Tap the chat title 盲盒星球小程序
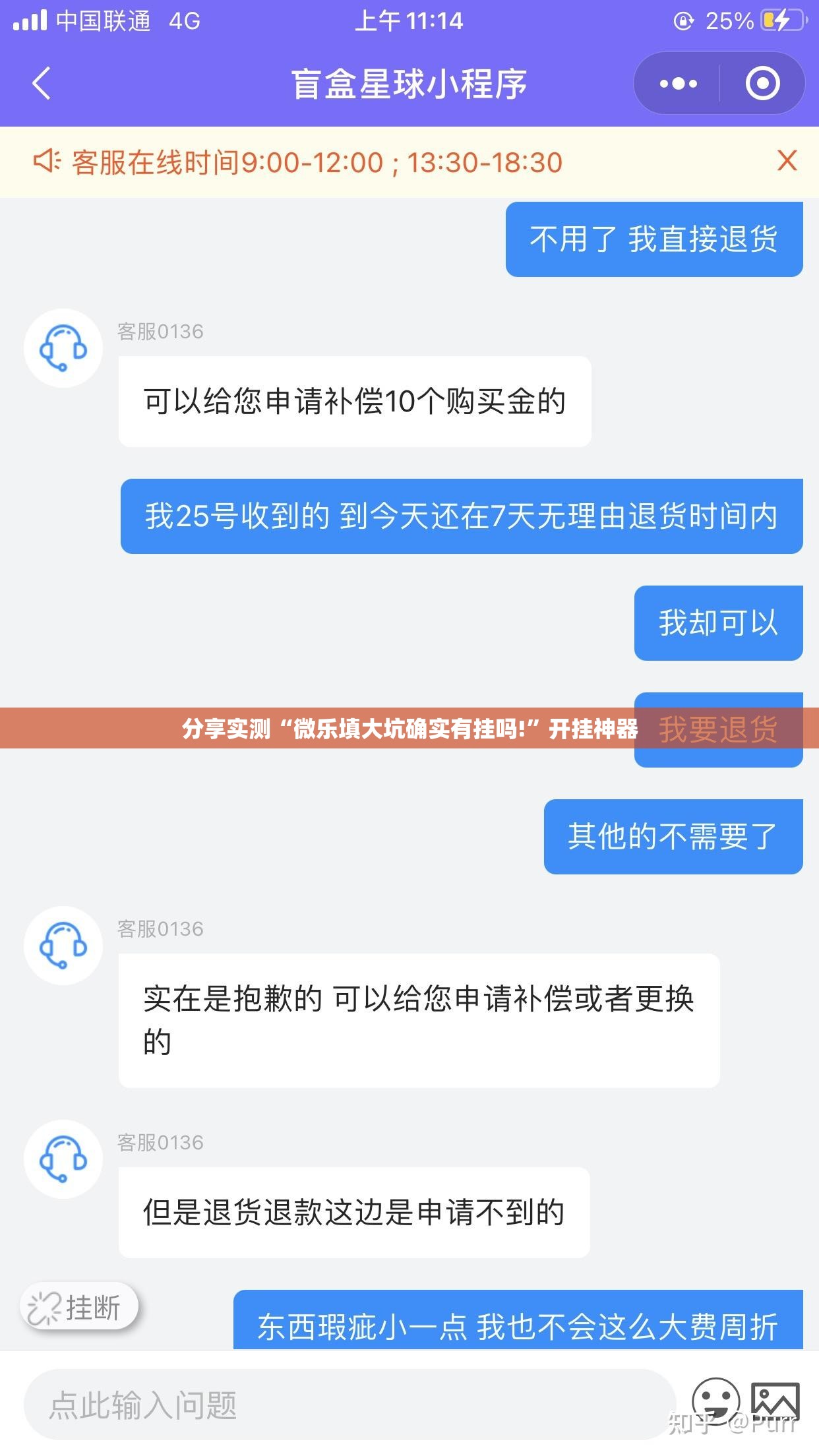 point(409,84)
